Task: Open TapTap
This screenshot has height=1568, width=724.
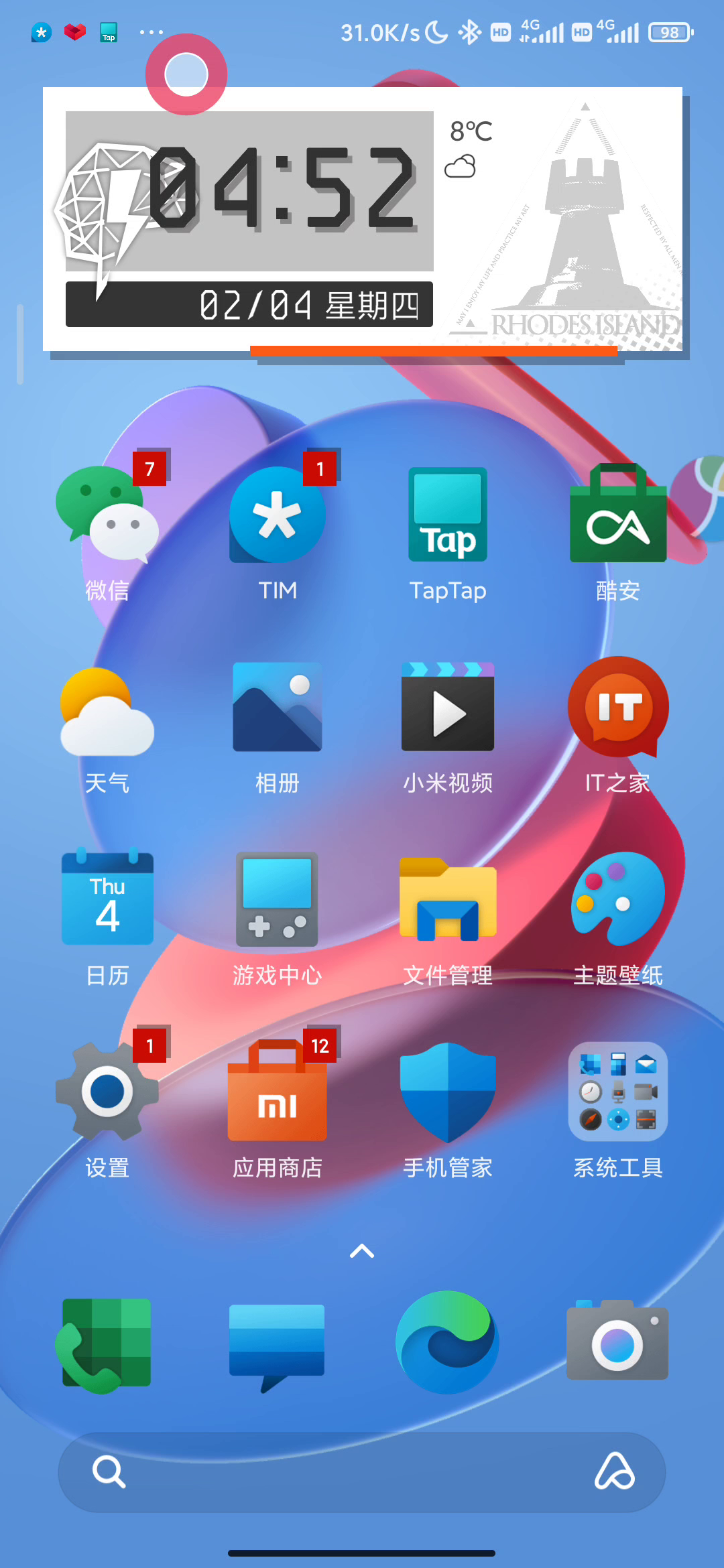Action: point(448,515)
